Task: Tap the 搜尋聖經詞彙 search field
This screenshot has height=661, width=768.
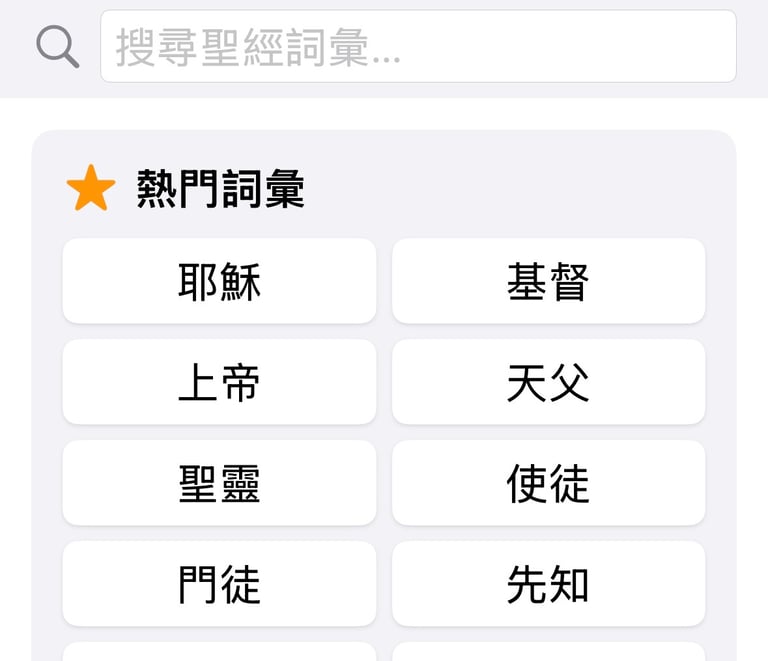Action: [x=418, y=46]
